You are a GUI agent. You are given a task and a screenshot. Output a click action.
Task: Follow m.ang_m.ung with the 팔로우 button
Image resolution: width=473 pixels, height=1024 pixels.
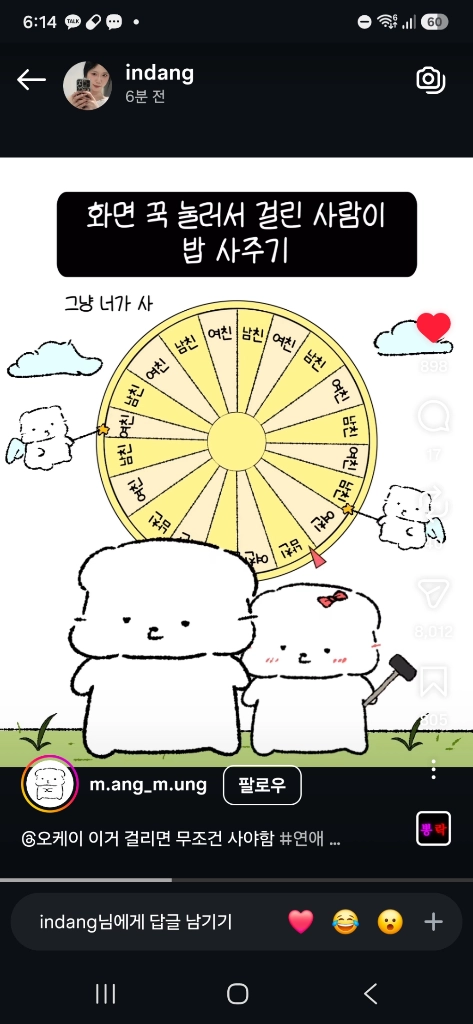tap(262, 785)
